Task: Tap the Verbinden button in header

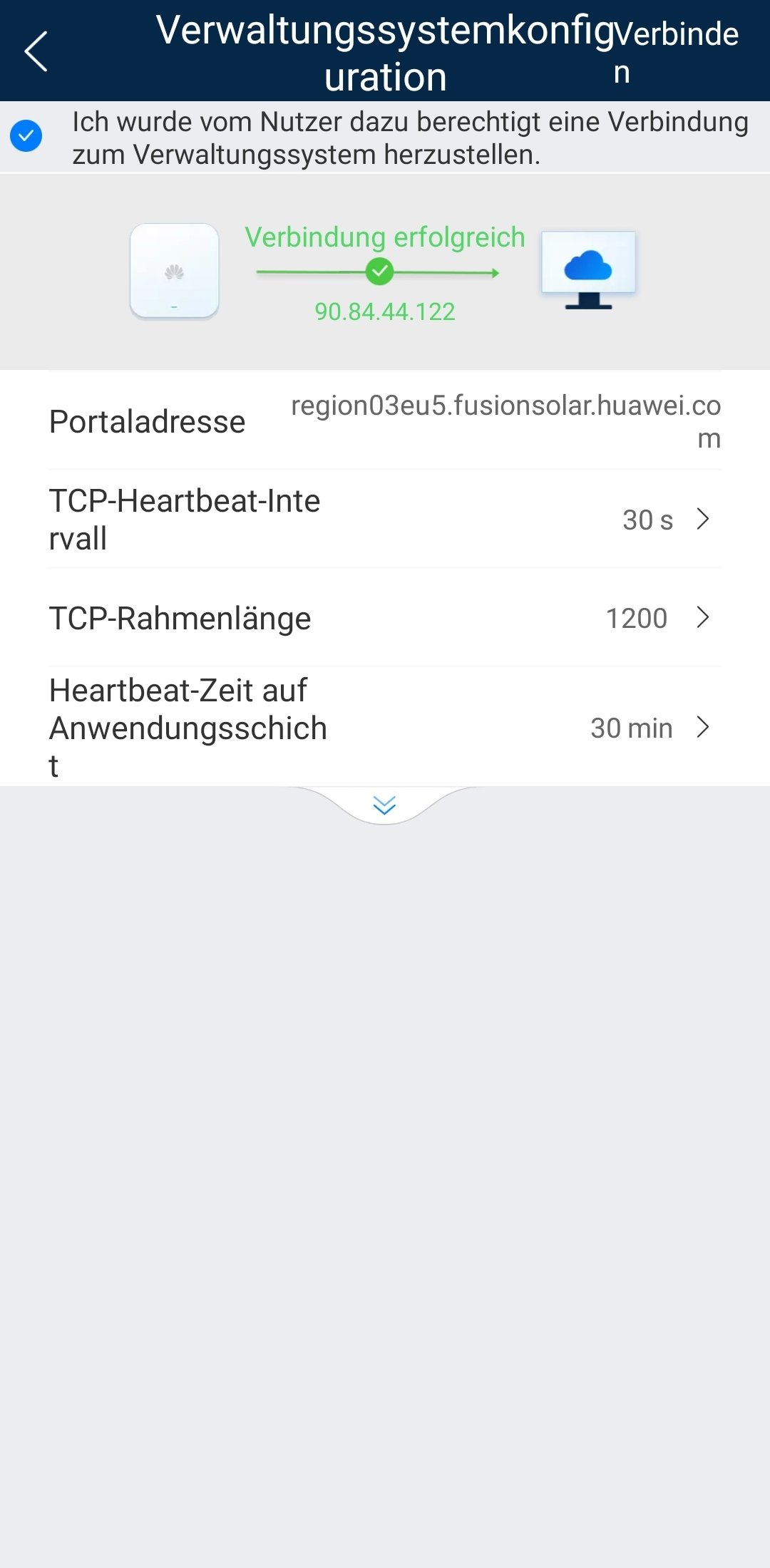Action: (x=675, y=51)
